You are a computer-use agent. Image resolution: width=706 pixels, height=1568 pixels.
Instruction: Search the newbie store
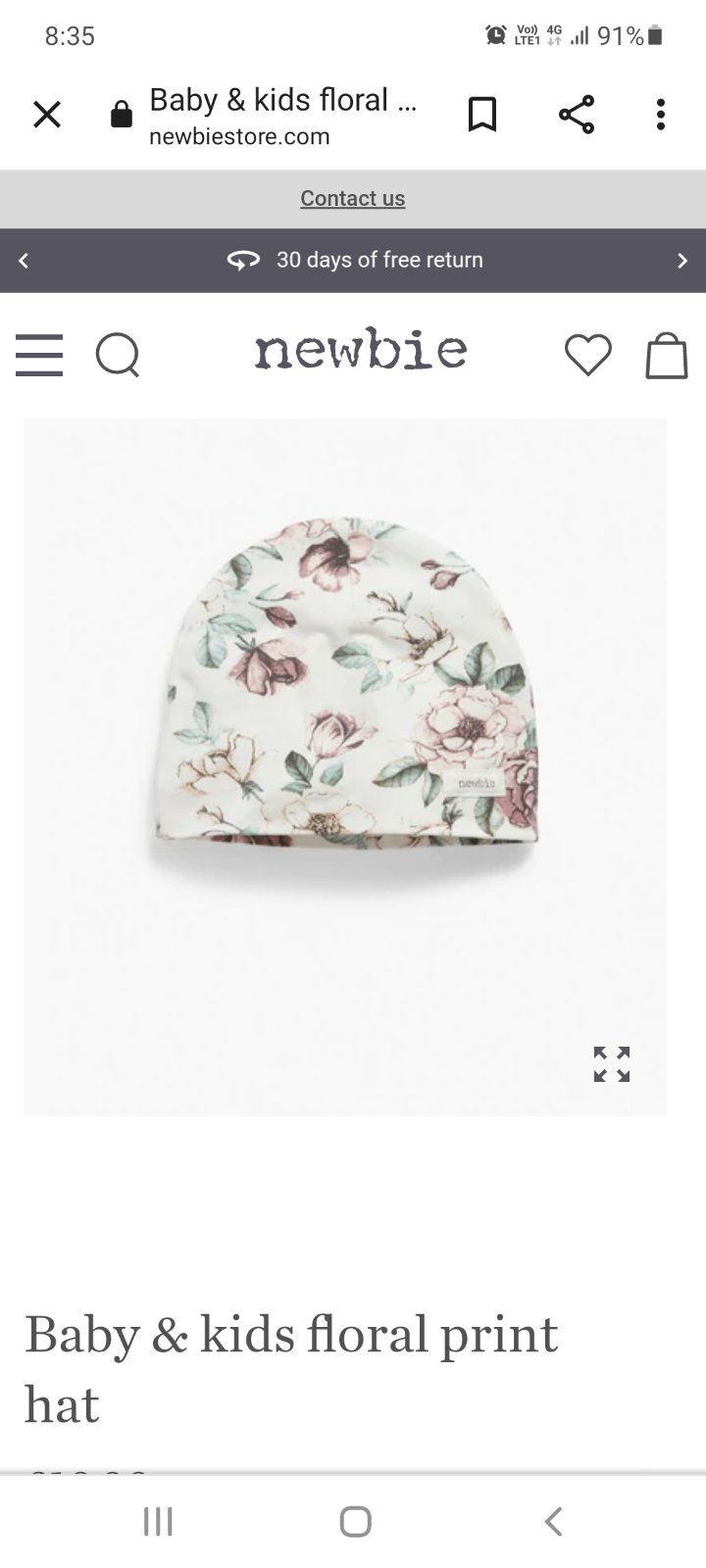118,355
